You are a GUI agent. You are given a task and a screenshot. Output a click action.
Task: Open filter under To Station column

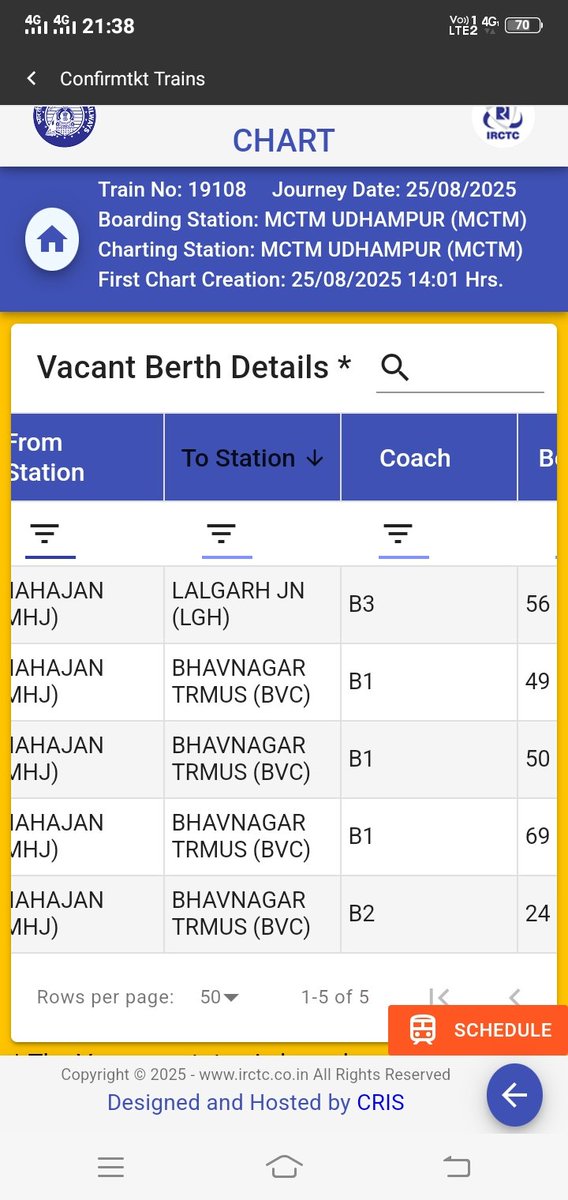[x=221, y=533]
